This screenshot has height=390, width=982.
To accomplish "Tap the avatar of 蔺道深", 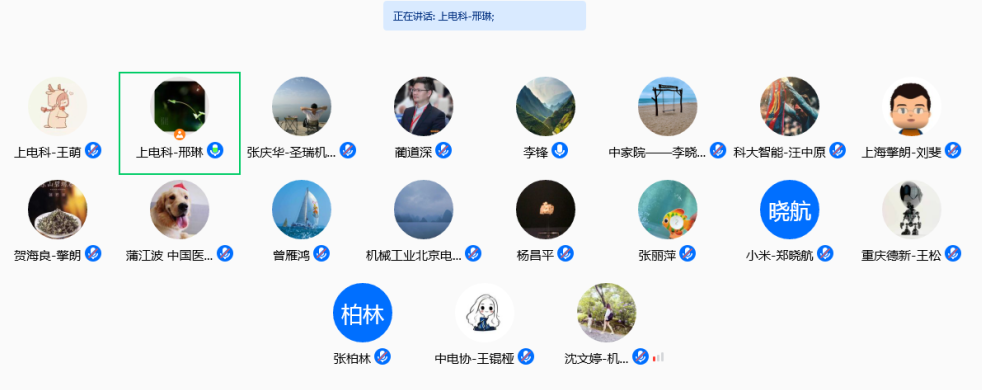I will click(x=423, y=106).
